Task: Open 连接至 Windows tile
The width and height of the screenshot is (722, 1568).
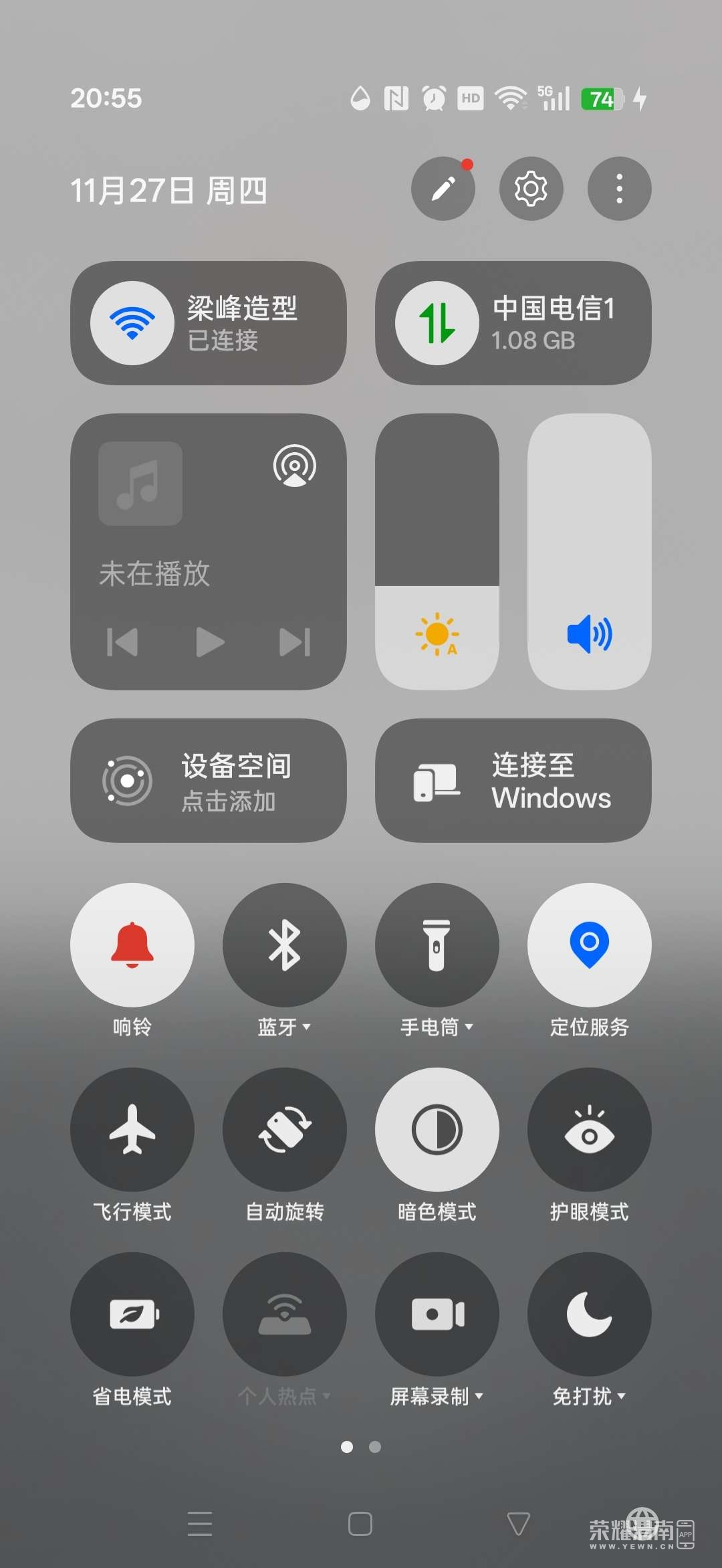Action: pos(513,781)
